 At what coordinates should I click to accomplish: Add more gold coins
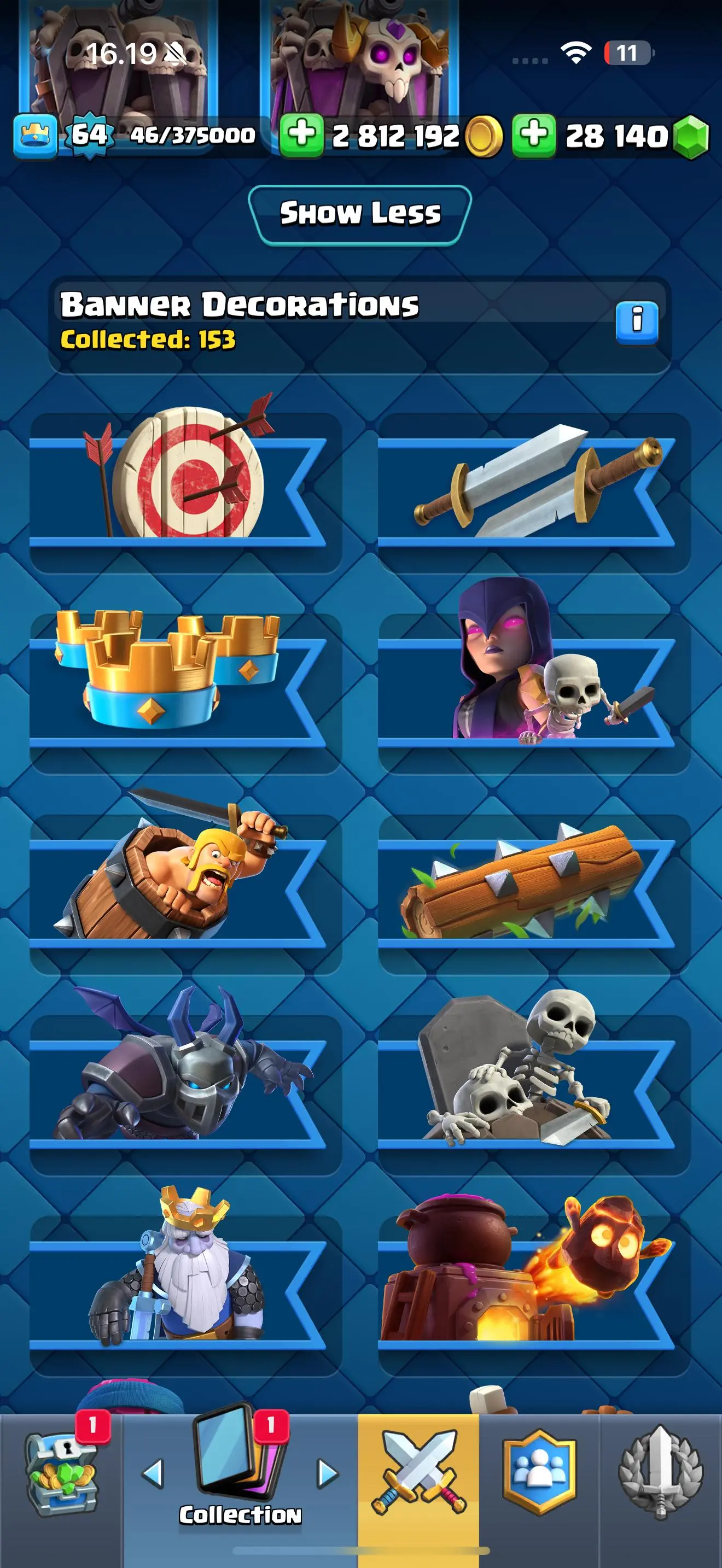[x=301, y=135]
